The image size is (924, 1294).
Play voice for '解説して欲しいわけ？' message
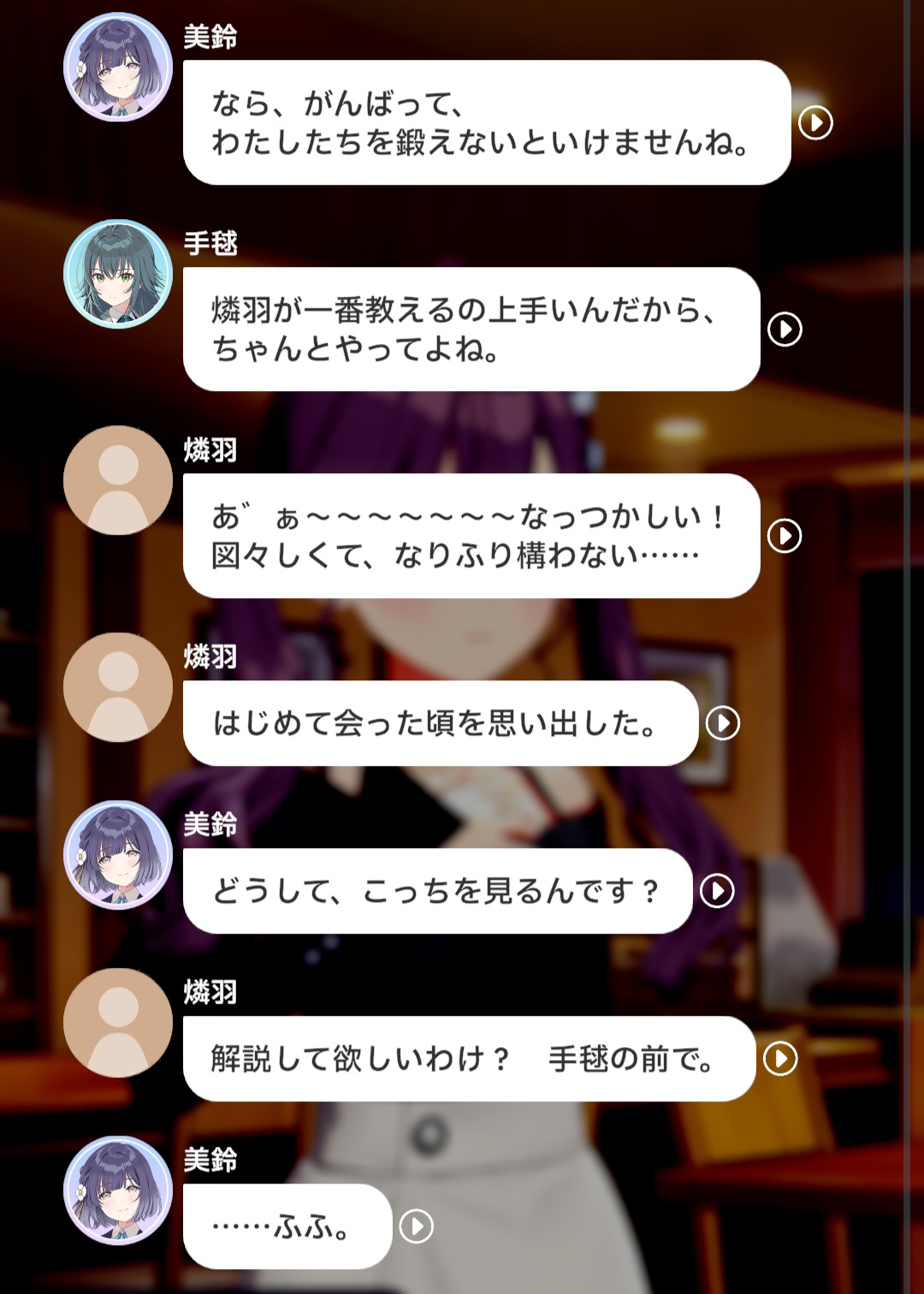(780, 1059)
